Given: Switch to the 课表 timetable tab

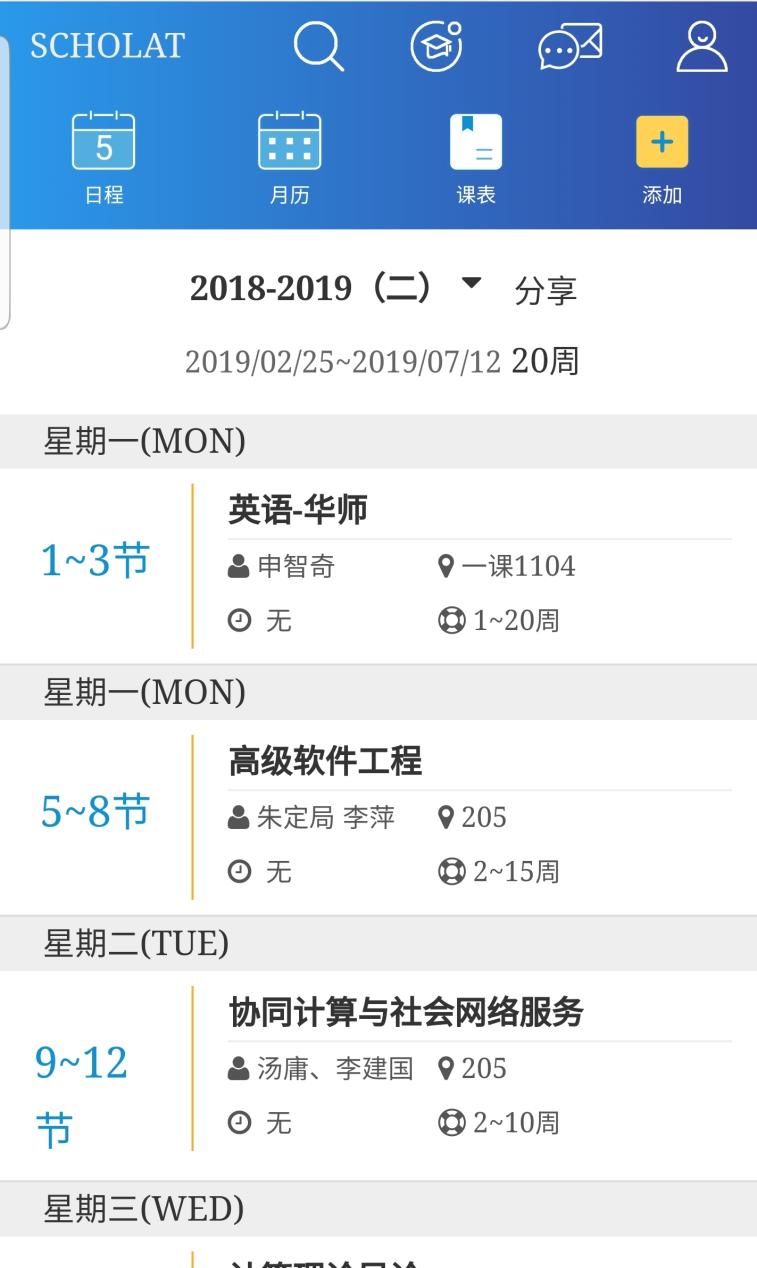Looking at the screenshot, I should coord(476,158).
